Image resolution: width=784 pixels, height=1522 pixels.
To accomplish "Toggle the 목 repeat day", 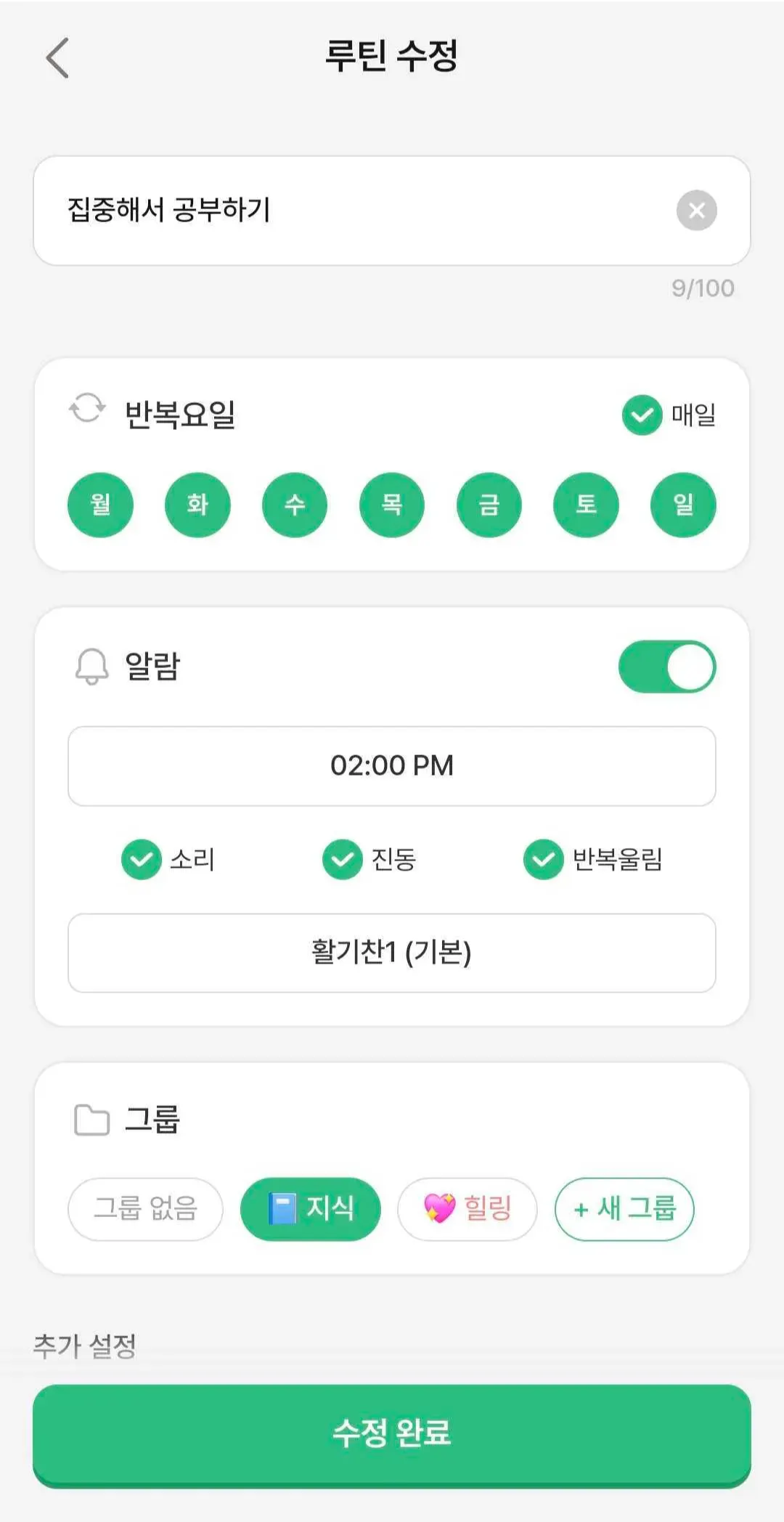I will (x=392, y=505).
